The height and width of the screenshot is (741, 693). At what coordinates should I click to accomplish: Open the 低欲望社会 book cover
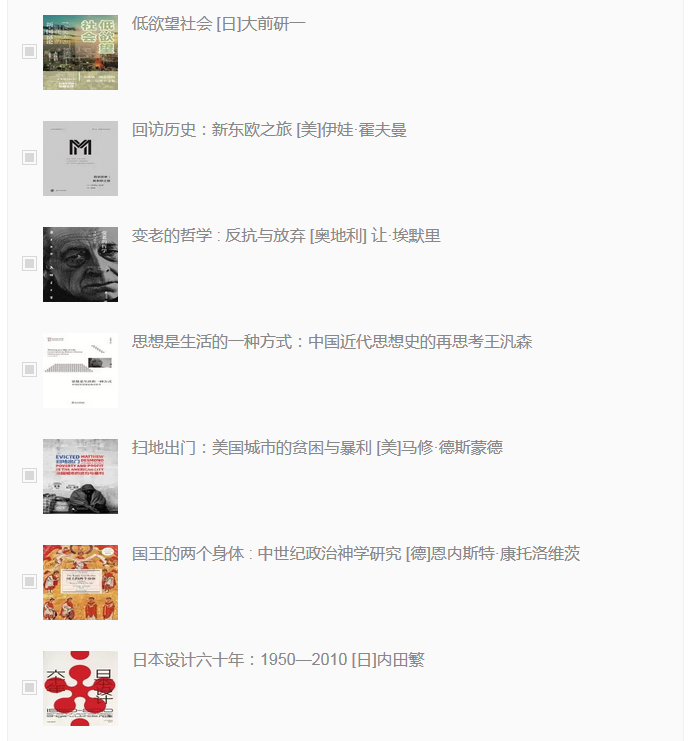80,52
